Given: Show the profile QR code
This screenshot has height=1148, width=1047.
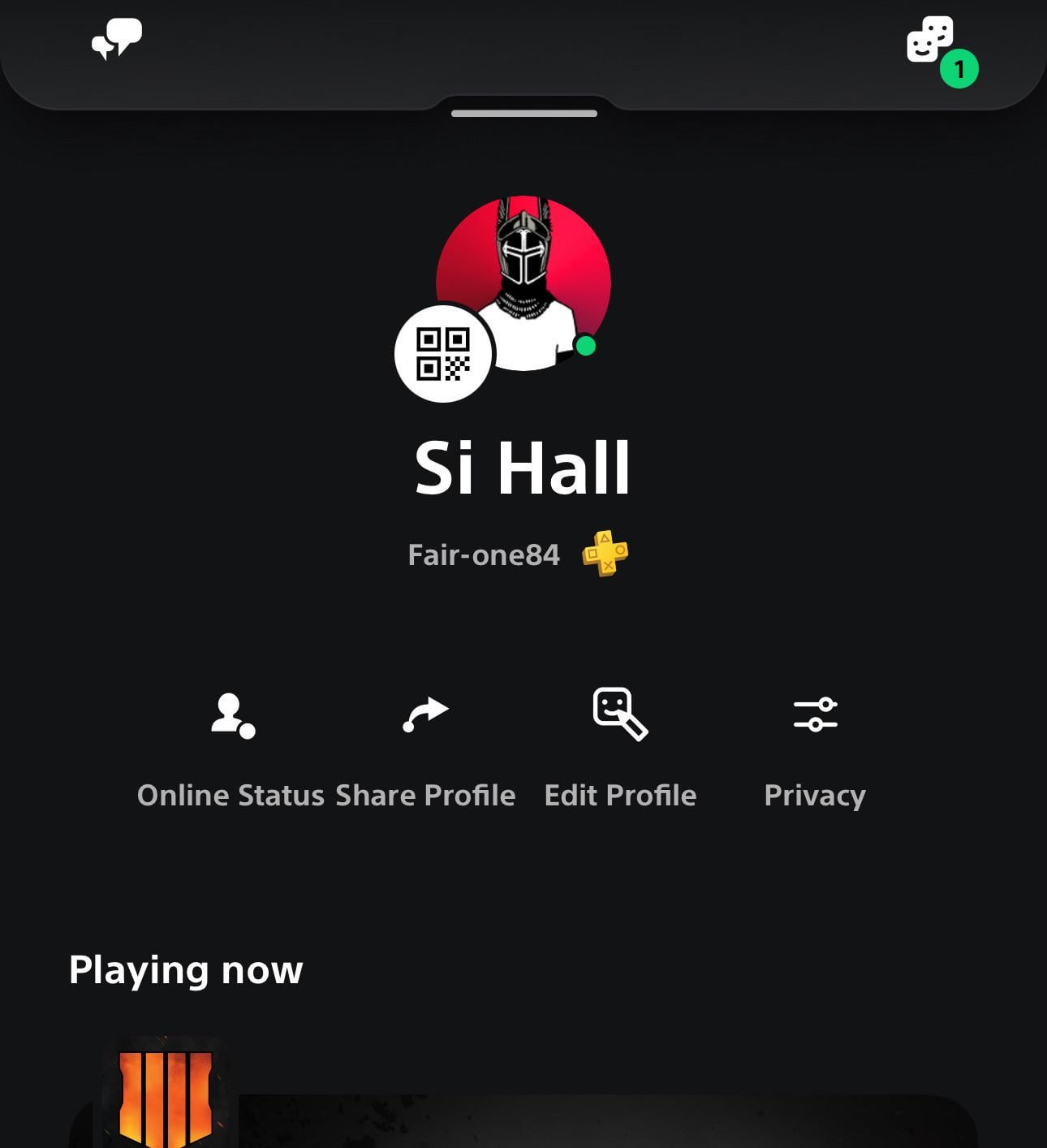Looking at the screenshot, I should click(443, 353).
